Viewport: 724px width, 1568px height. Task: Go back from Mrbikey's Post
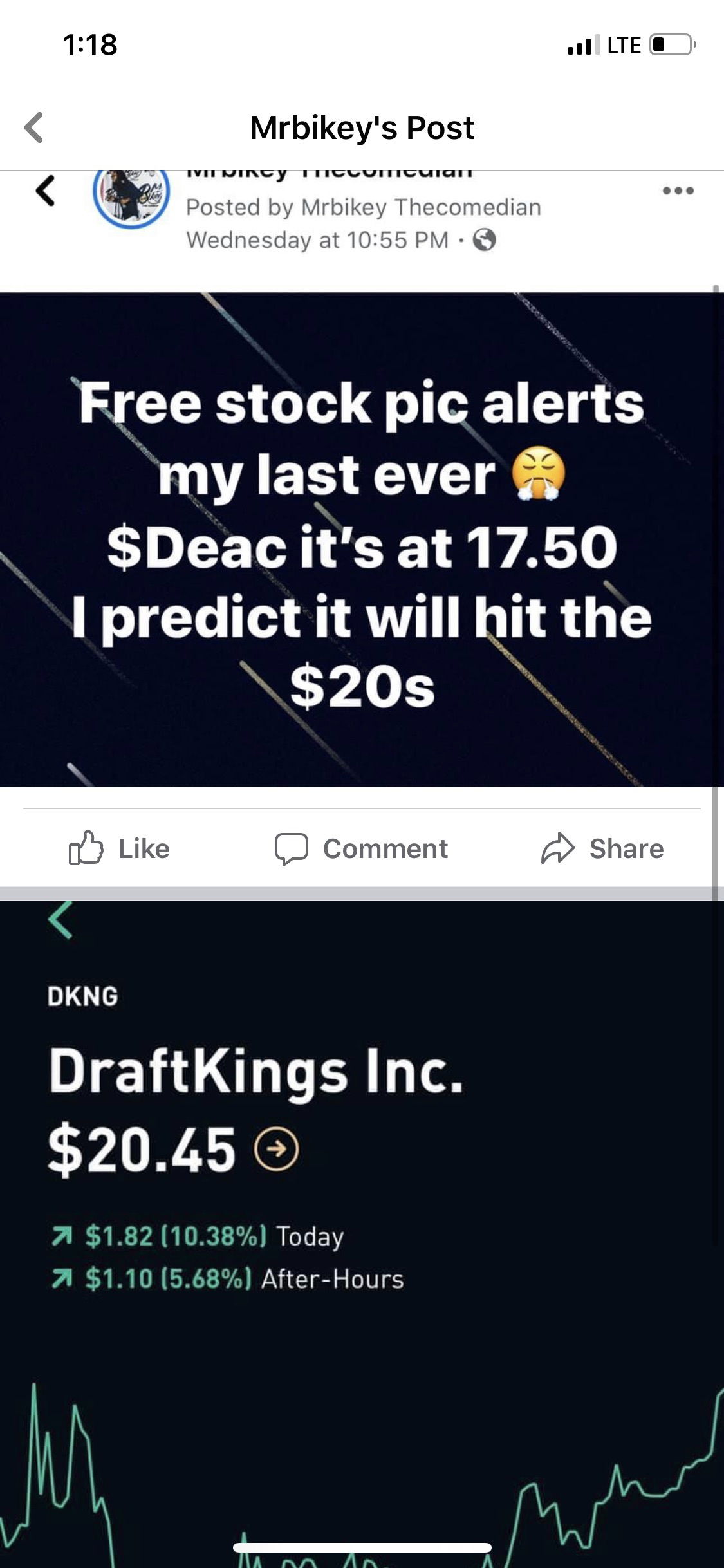coord(34,127)
